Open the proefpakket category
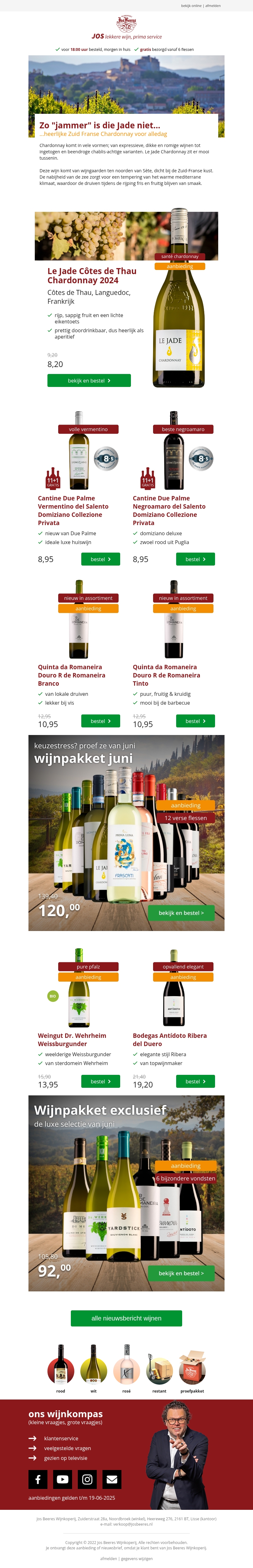This screenshot has width=253, height=1568. 192,1367
